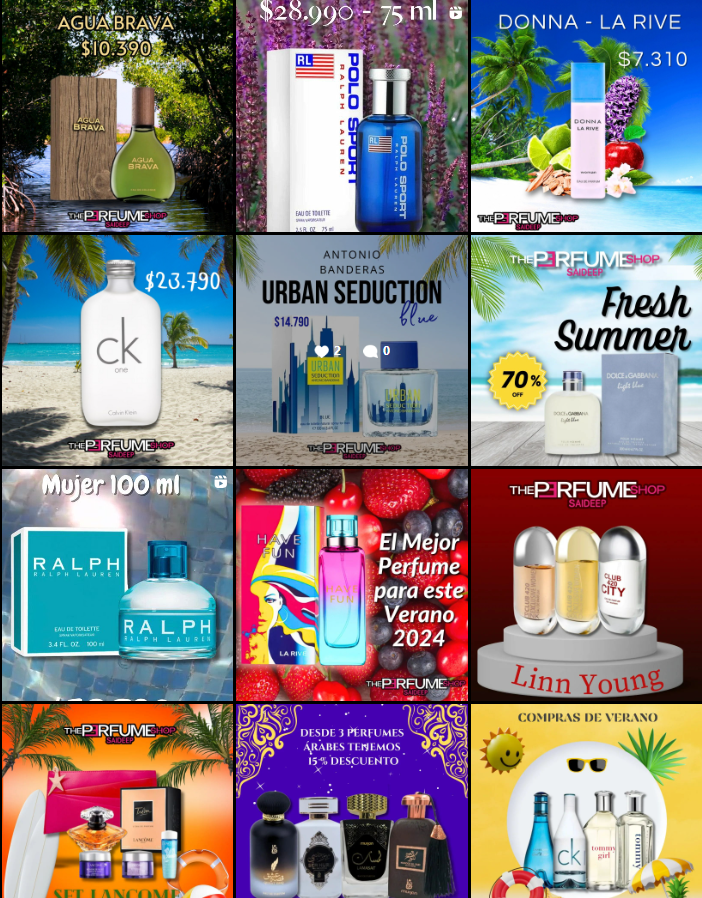This screenshot has width=702, height=898.
Task: Open the Have Fun Verano 2024 post
Action: coord(351,585)
